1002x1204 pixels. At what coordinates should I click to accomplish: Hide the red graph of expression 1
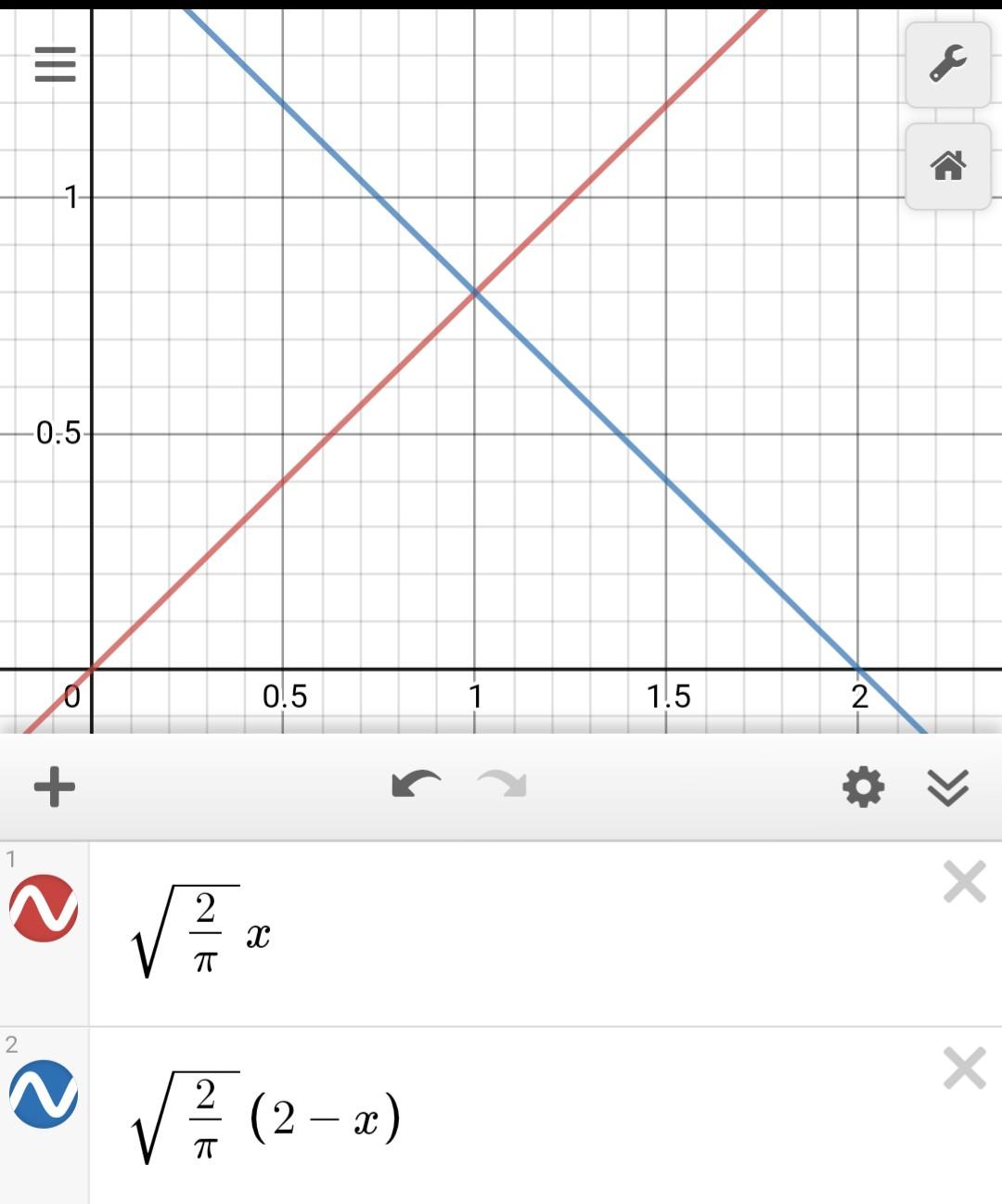click(44, 908)
